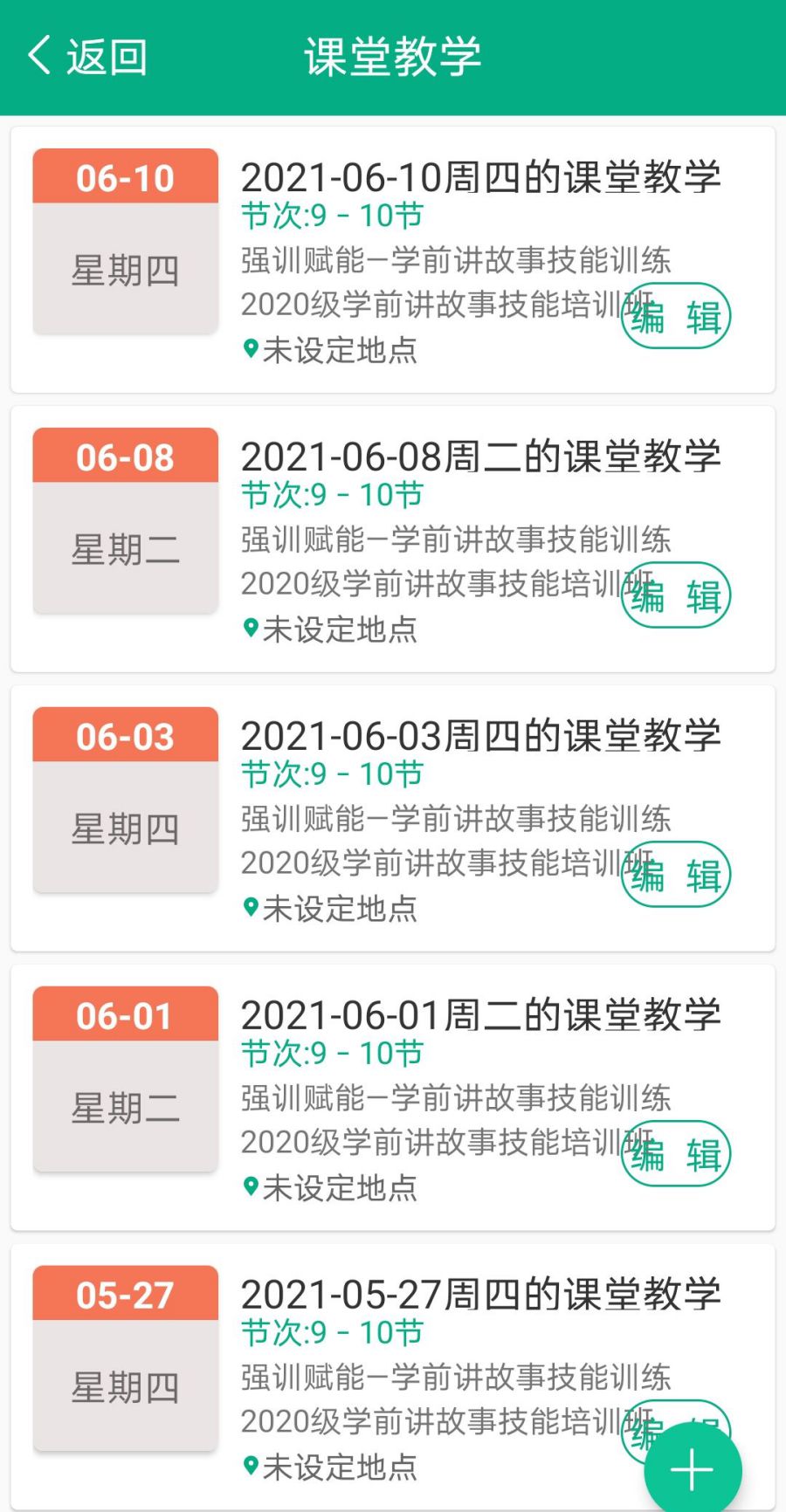Add a new class with the plus button
The height and width of the screenshot is (1512, 786).
[x=693, y=1470]
